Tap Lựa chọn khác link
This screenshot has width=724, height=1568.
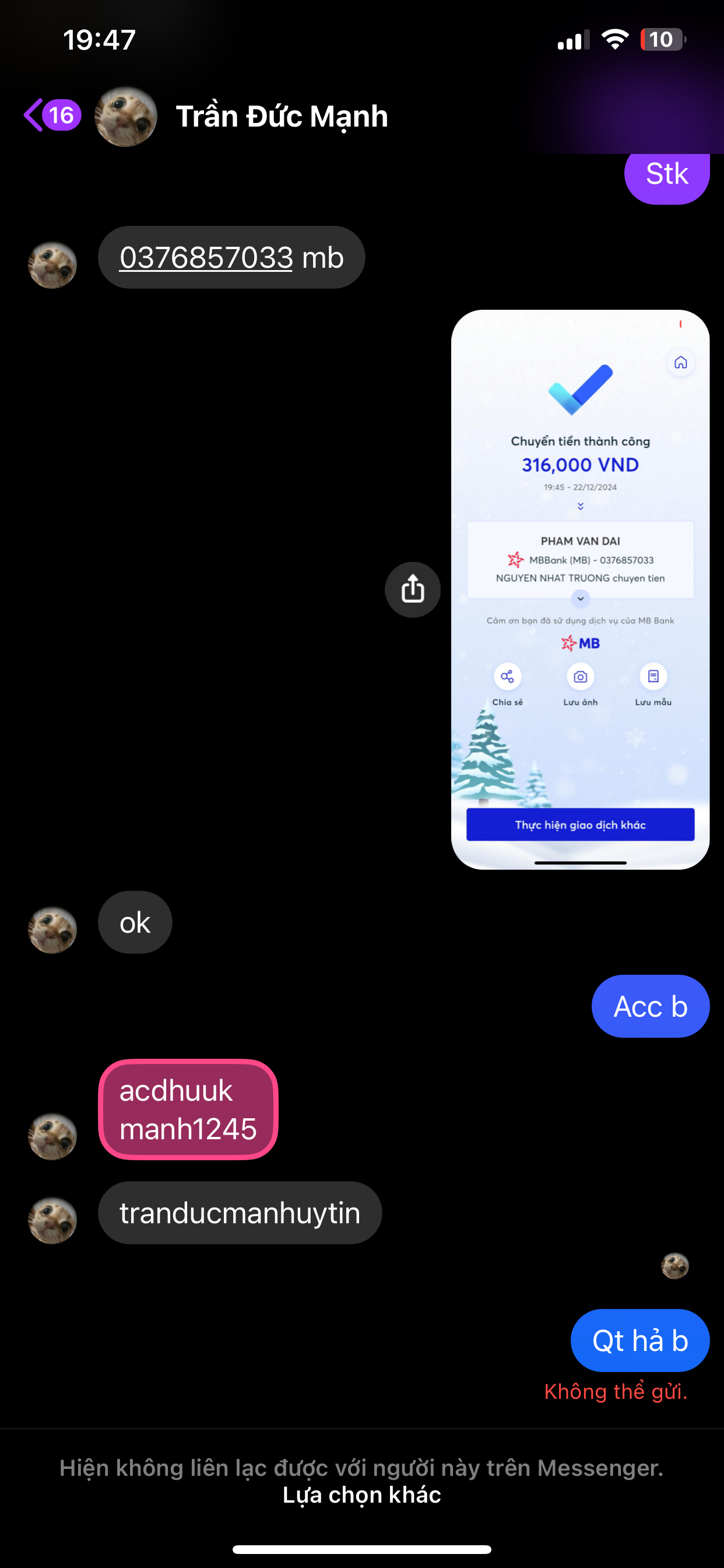click(x=362, y=1495)
